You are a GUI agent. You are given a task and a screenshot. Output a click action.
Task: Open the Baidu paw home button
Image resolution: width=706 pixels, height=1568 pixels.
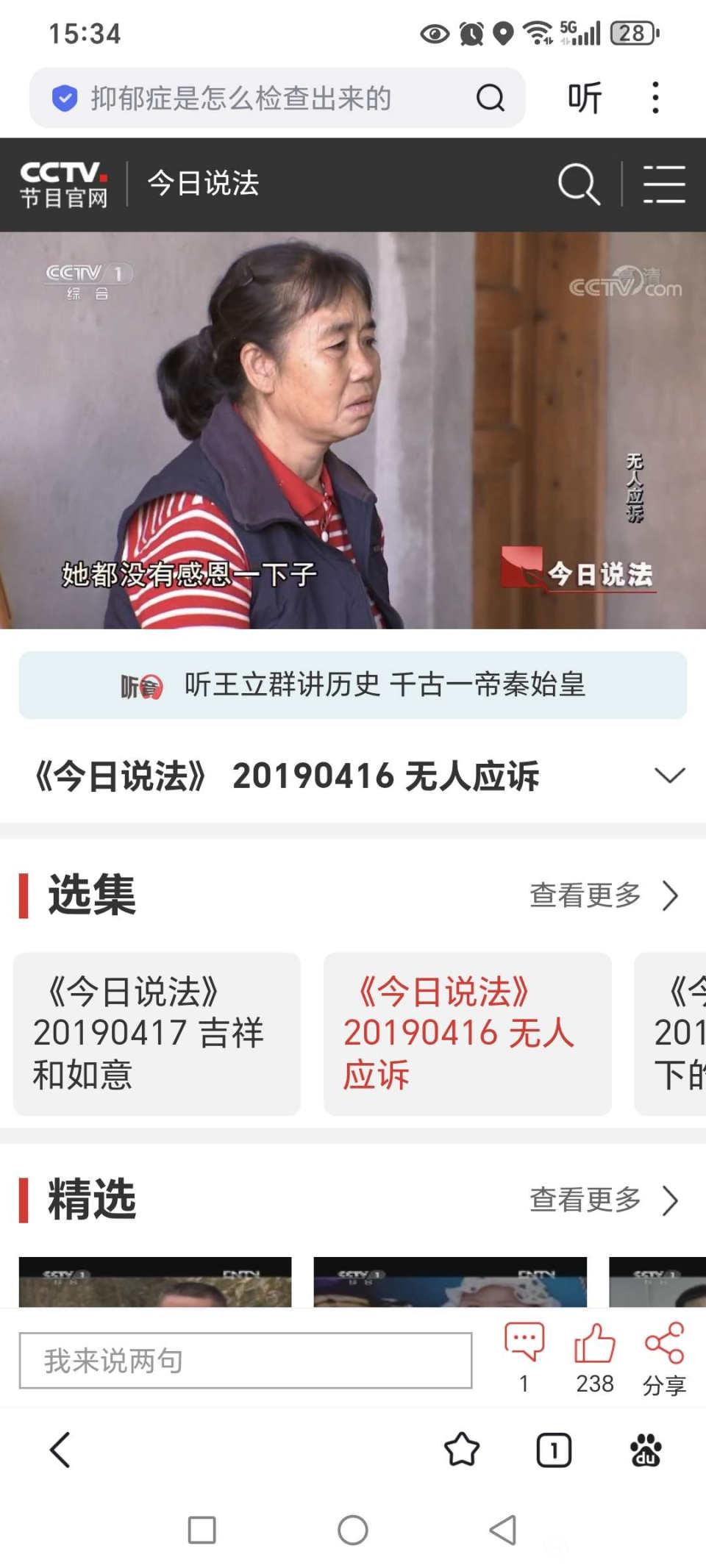point(646,1450)
